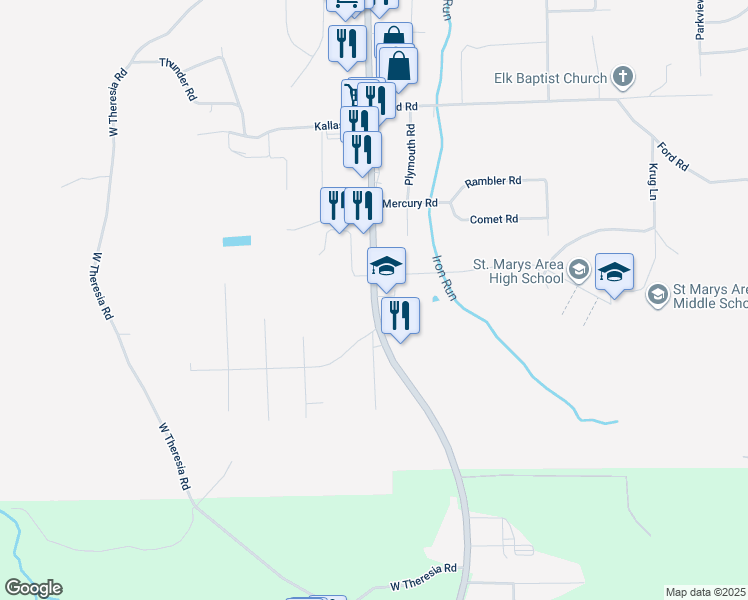Image resolution: width=748 pixels, height=600 pixels.
Task: Select the southernmost restaurant marker
Action: (400, 316)
